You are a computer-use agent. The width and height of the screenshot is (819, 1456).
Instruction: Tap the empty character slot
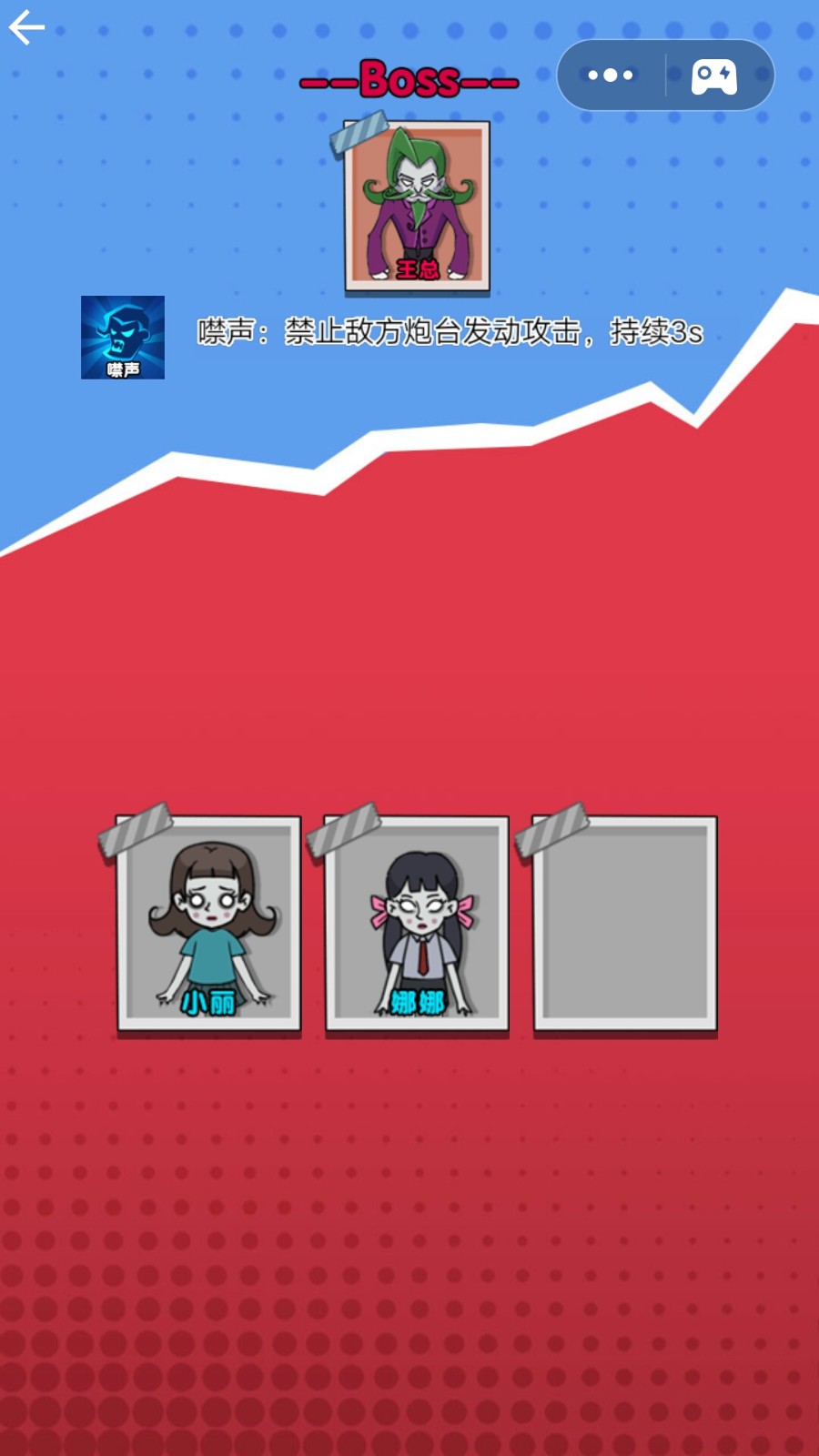(625, 924)
